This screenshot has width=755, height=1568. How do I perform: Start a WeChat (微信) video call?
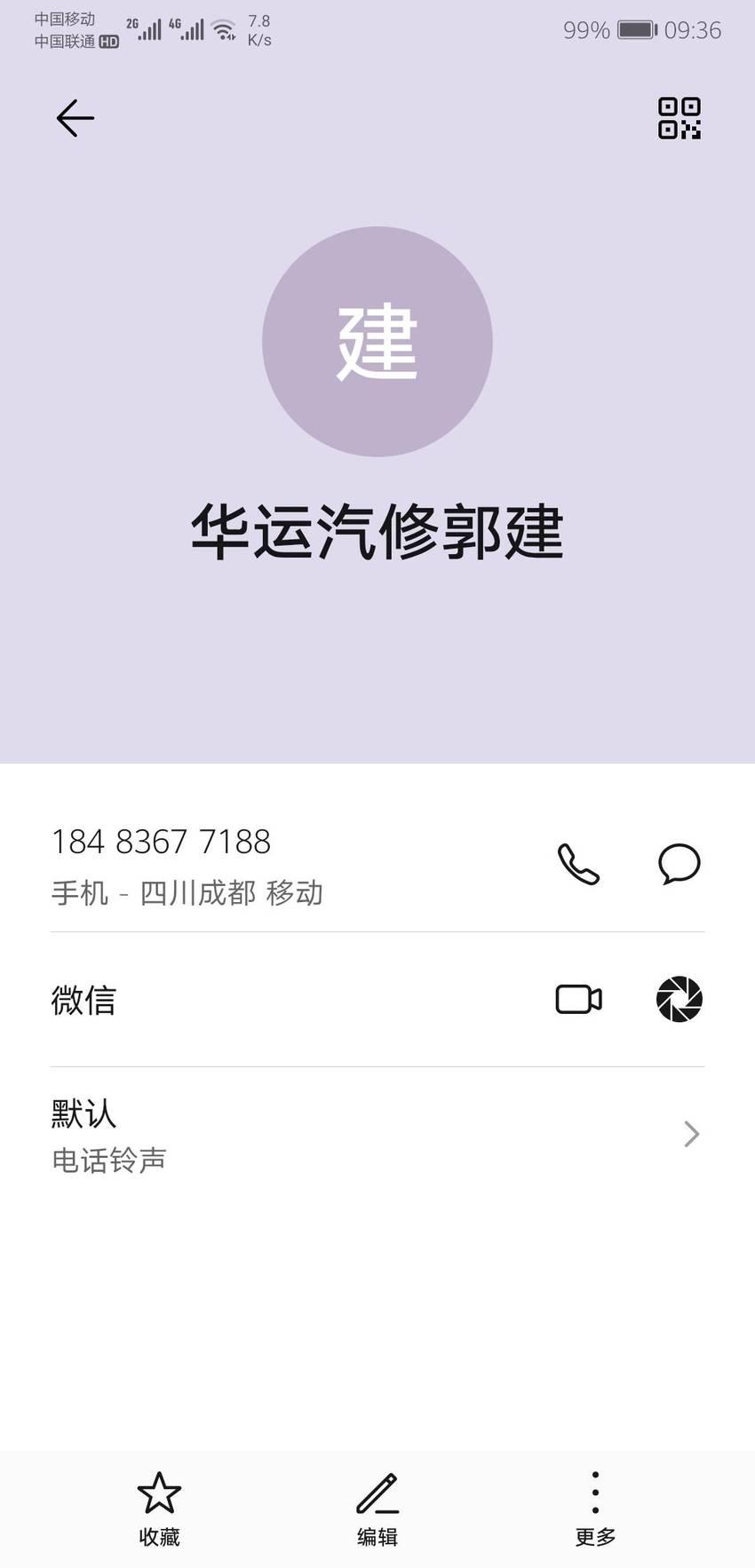click(x=579, y=1000)
